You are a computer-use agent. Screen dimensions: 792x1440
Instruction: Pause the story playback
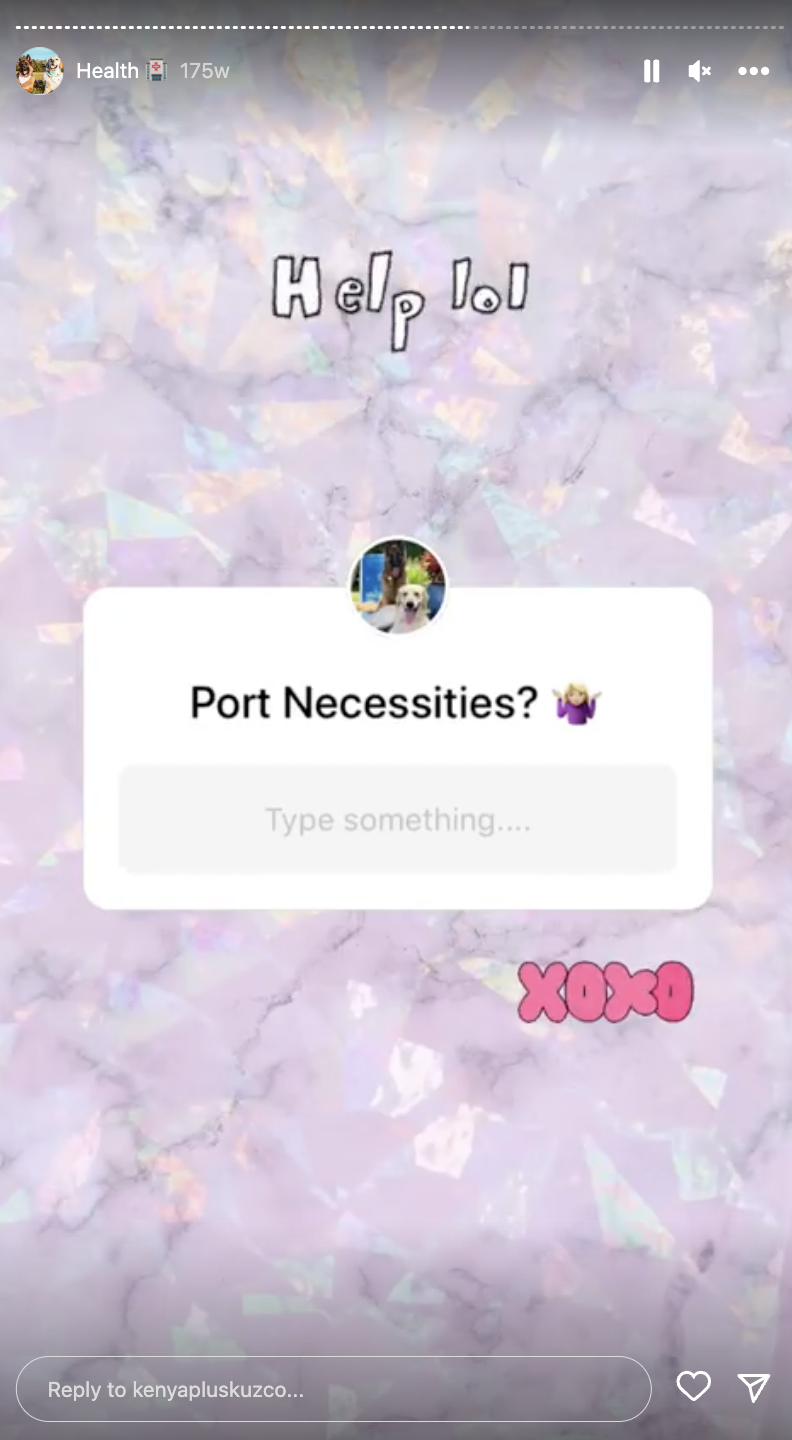(x=651, y=71)
